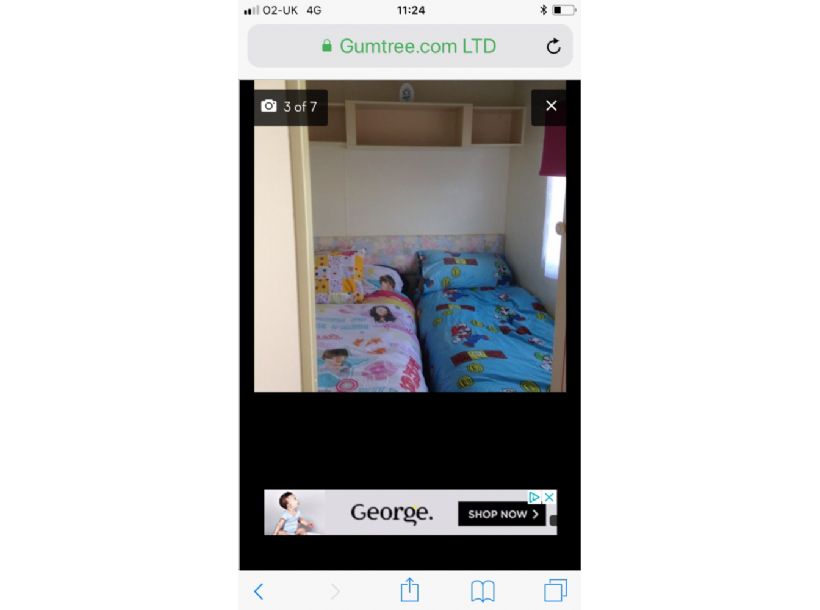This screenshot has width=820, height=610.
Task: Open Safari bookmarks
Action: (x=482, y=591)
